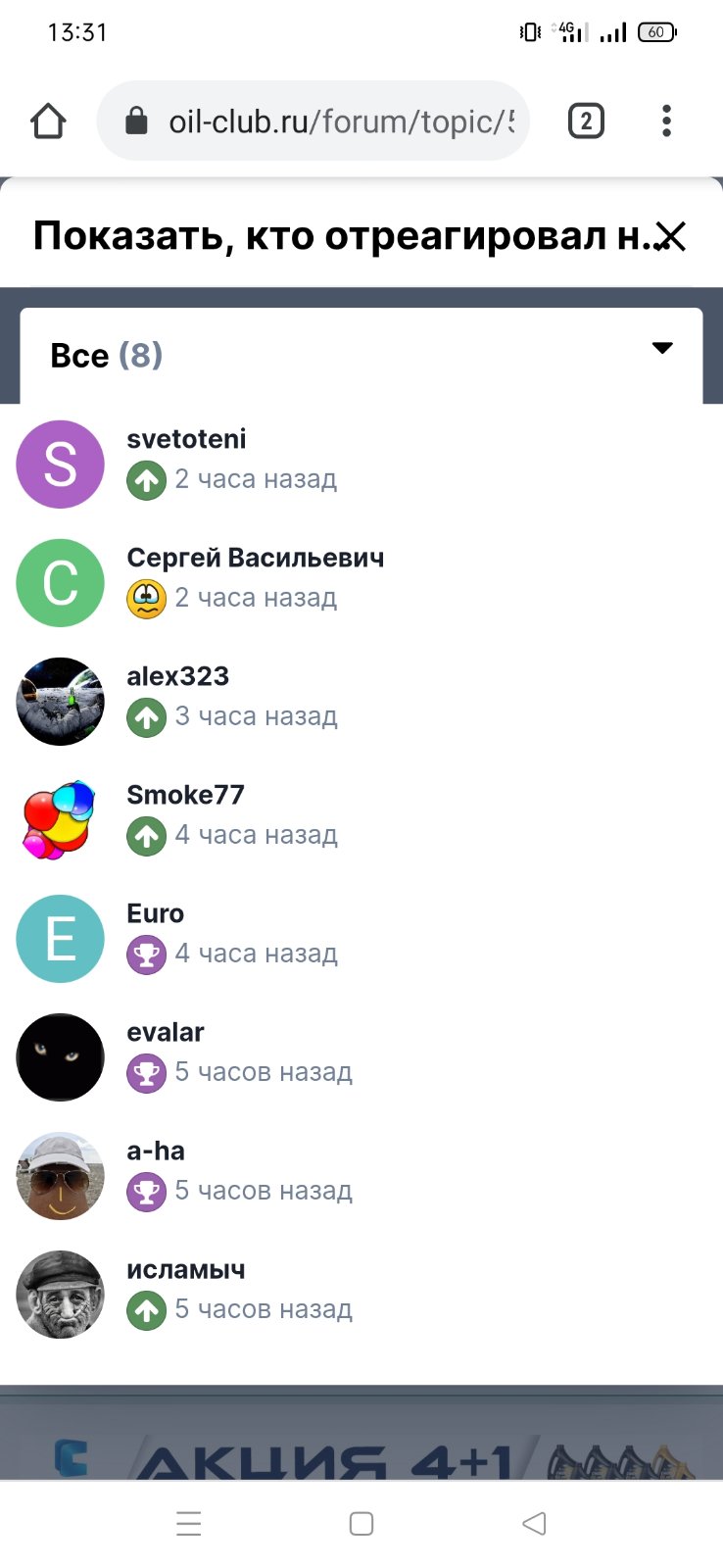
Task: Go to Euro's profile
Action: pyautogui.click(x=156, y=913)
